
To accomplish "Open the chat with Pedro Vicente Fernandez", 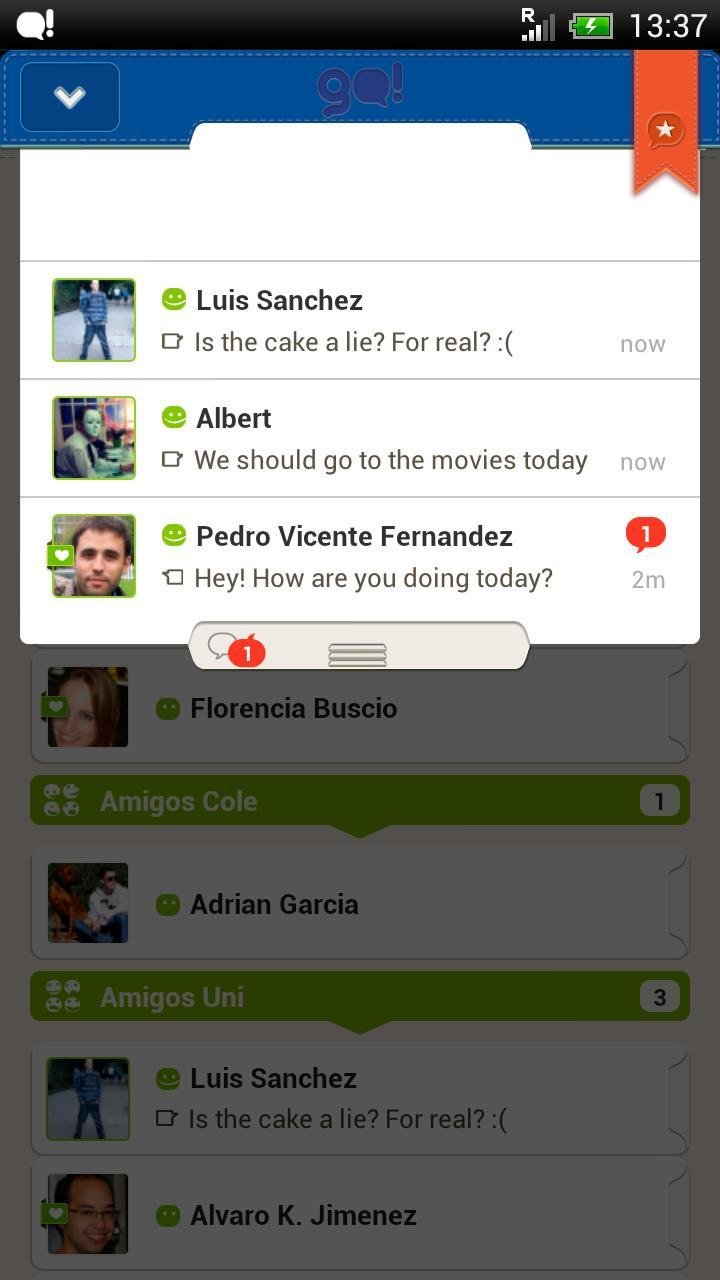I will point(360,557).
